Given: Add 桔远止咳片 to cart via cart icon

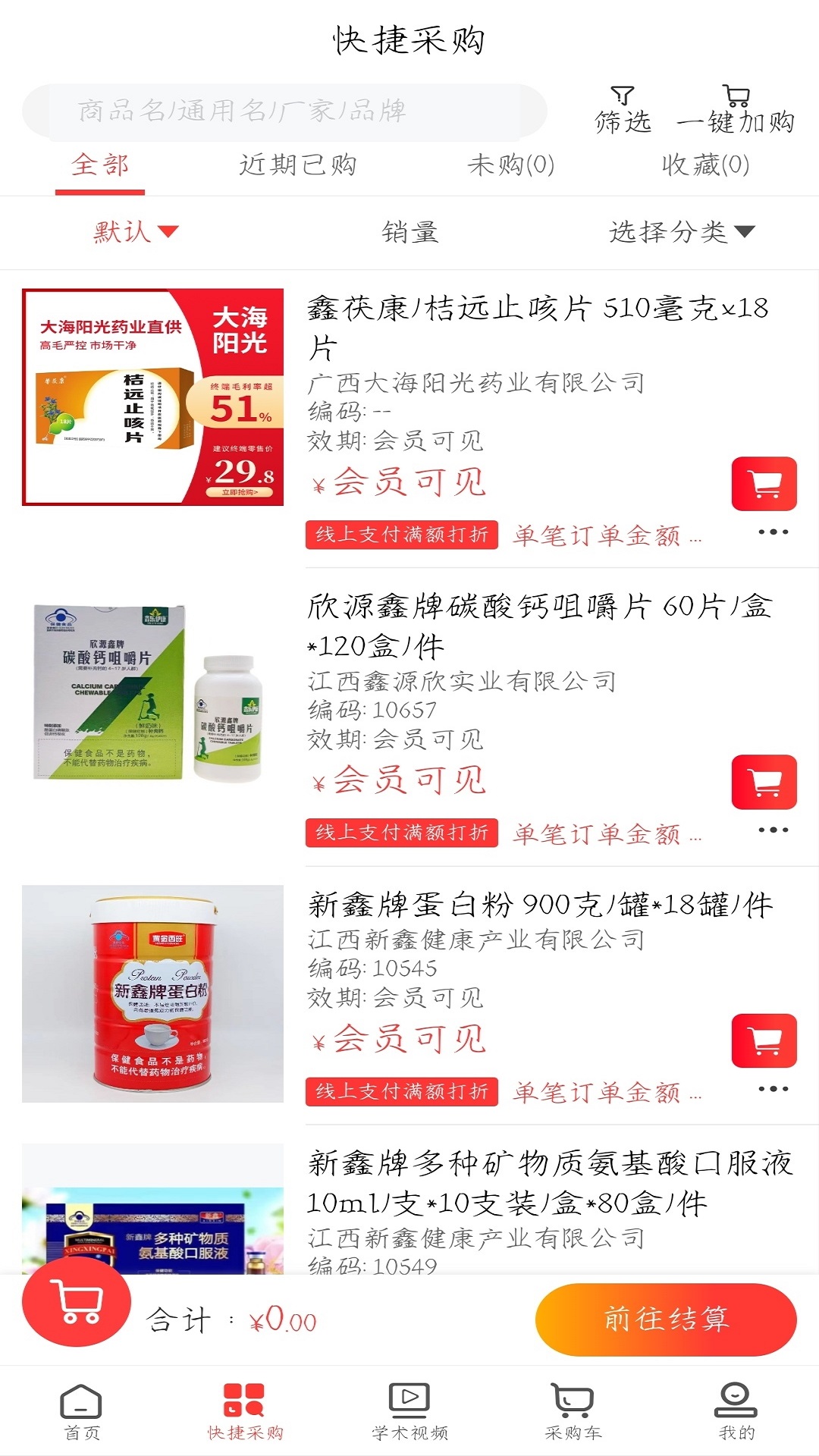Looking at the screenshot, I should (765, 485).
